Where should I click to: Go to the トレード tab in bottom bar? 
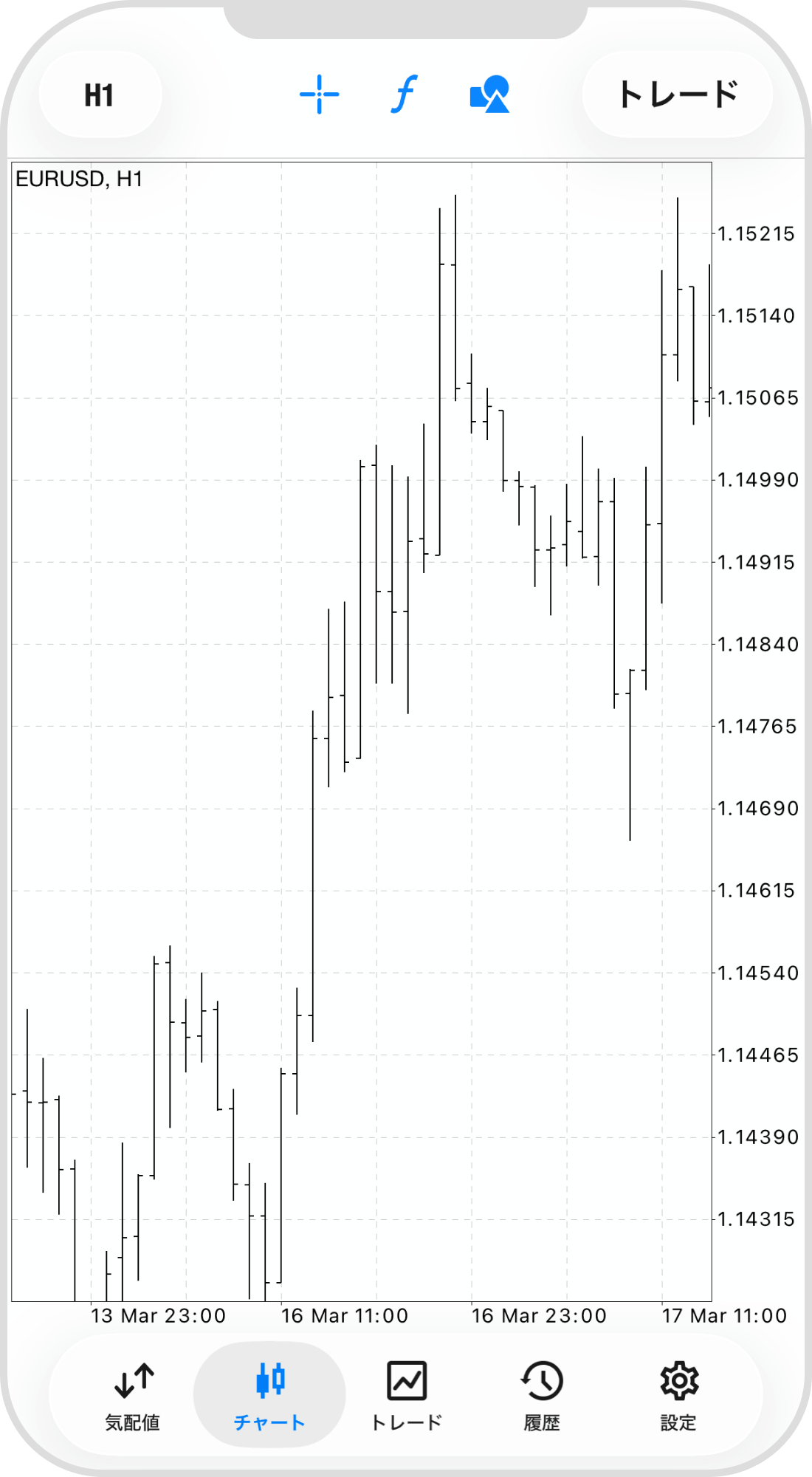pyautogui.click(x=406, y=1394)
